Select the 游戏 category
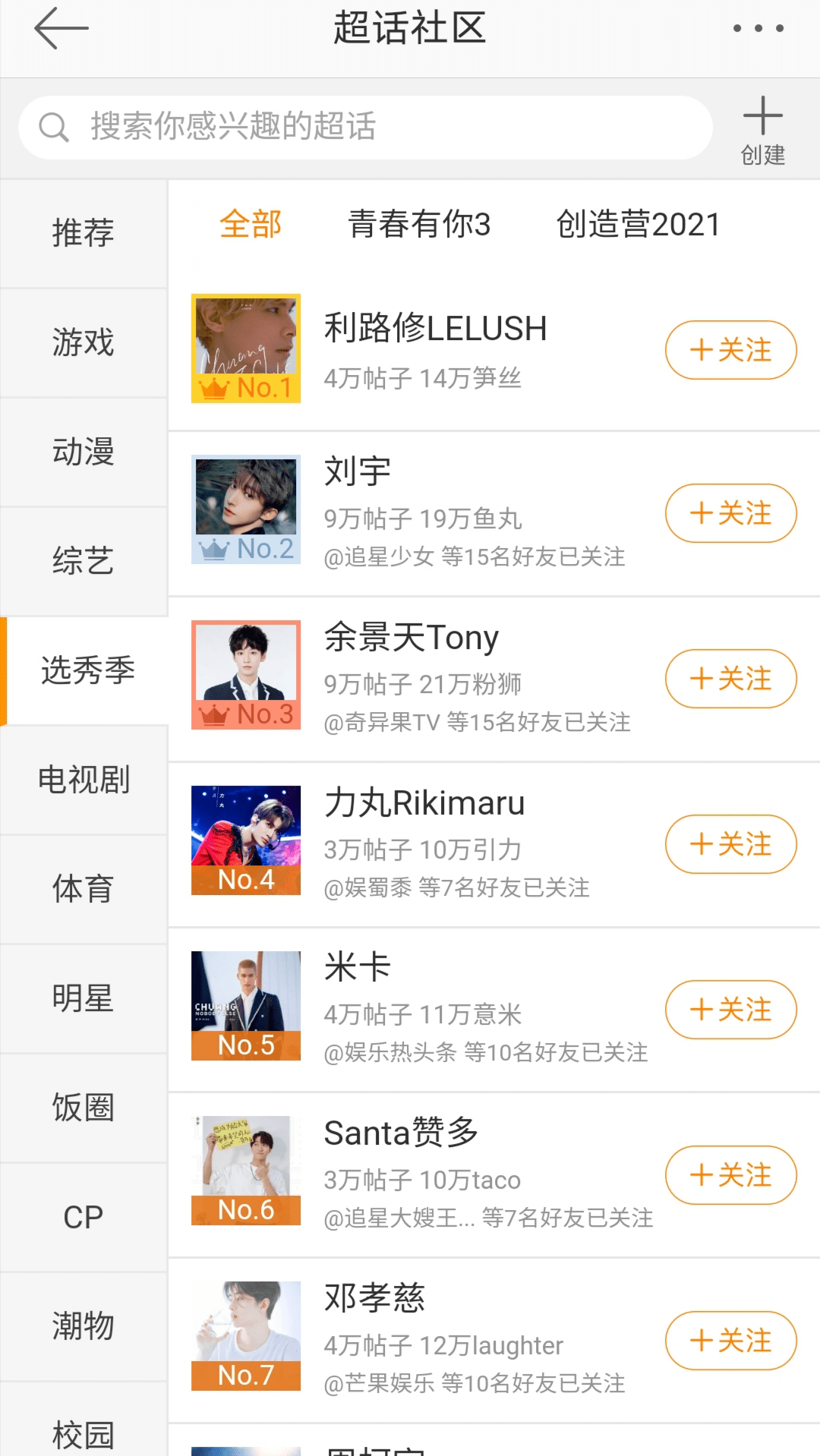The height and width of the screenshot is (1456, 820). coord(84,342)
